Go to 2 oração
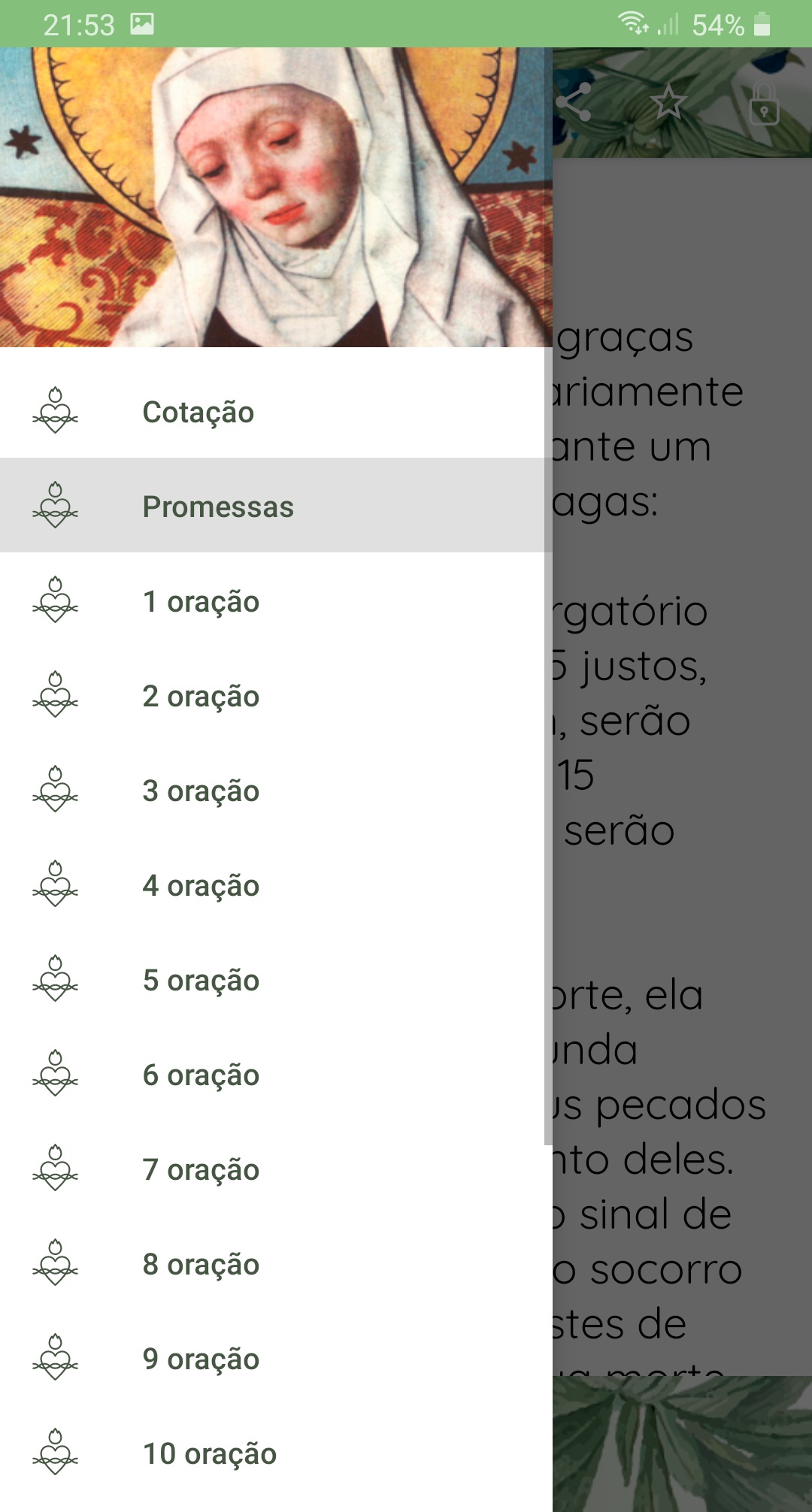This screenshot has width=812, height=1512. tap(276, 695)
